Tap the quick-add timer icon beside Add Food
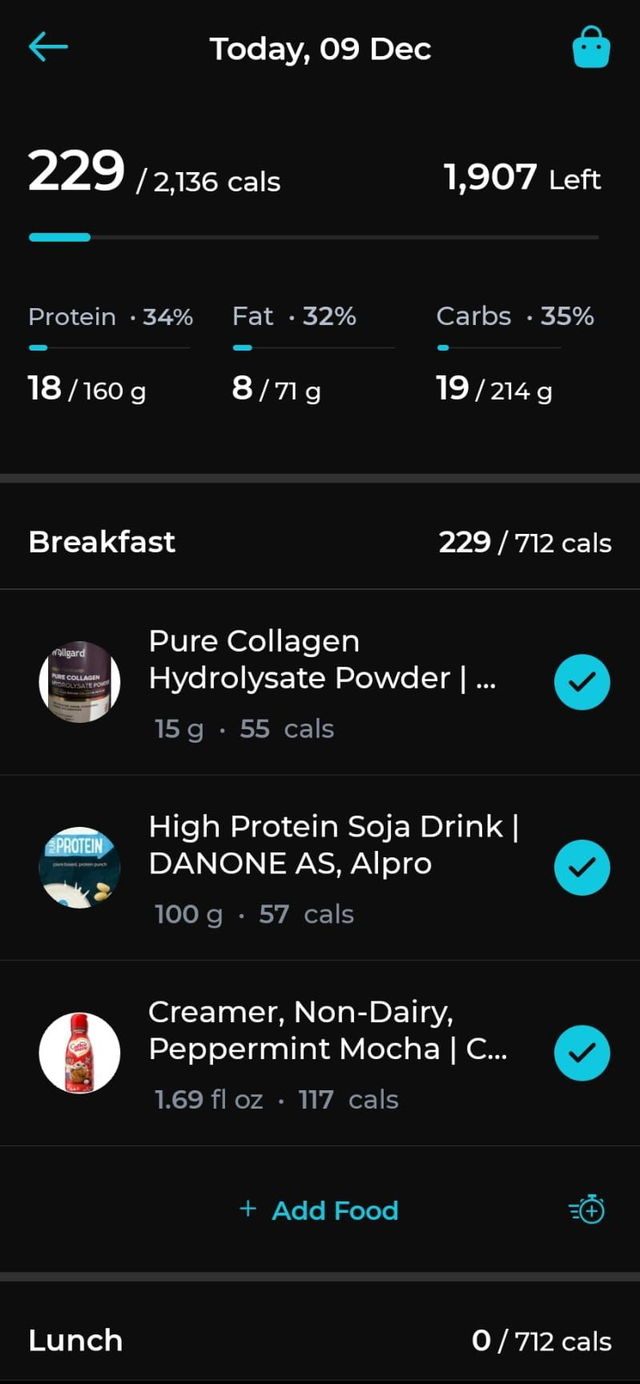This screenshot has height=1384, width=640. pos(587,1210)
